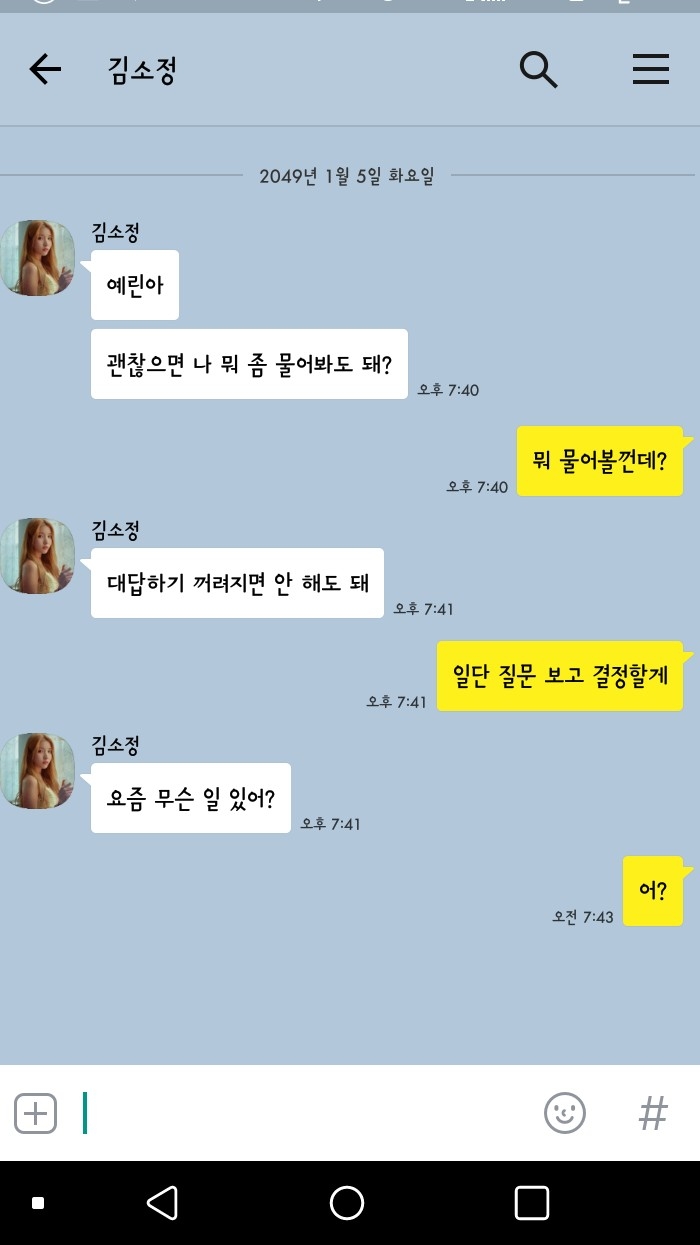Viewport: 700px width, 1245px height.
Task: Tap the message input field
Action: click(x=305, y=1113)
